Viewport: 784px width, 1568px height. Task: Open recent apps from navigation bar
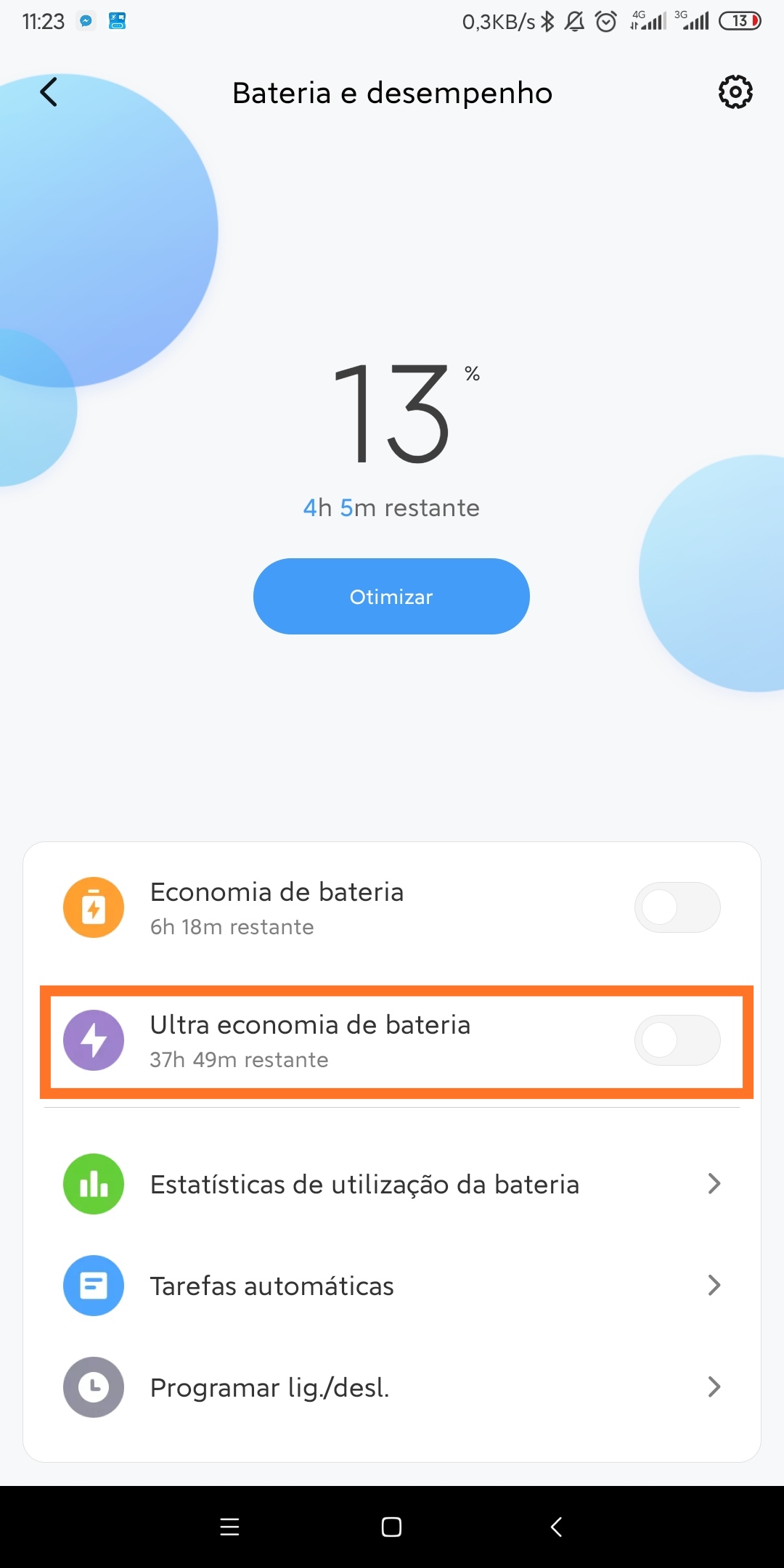[x=229, y=1527]
